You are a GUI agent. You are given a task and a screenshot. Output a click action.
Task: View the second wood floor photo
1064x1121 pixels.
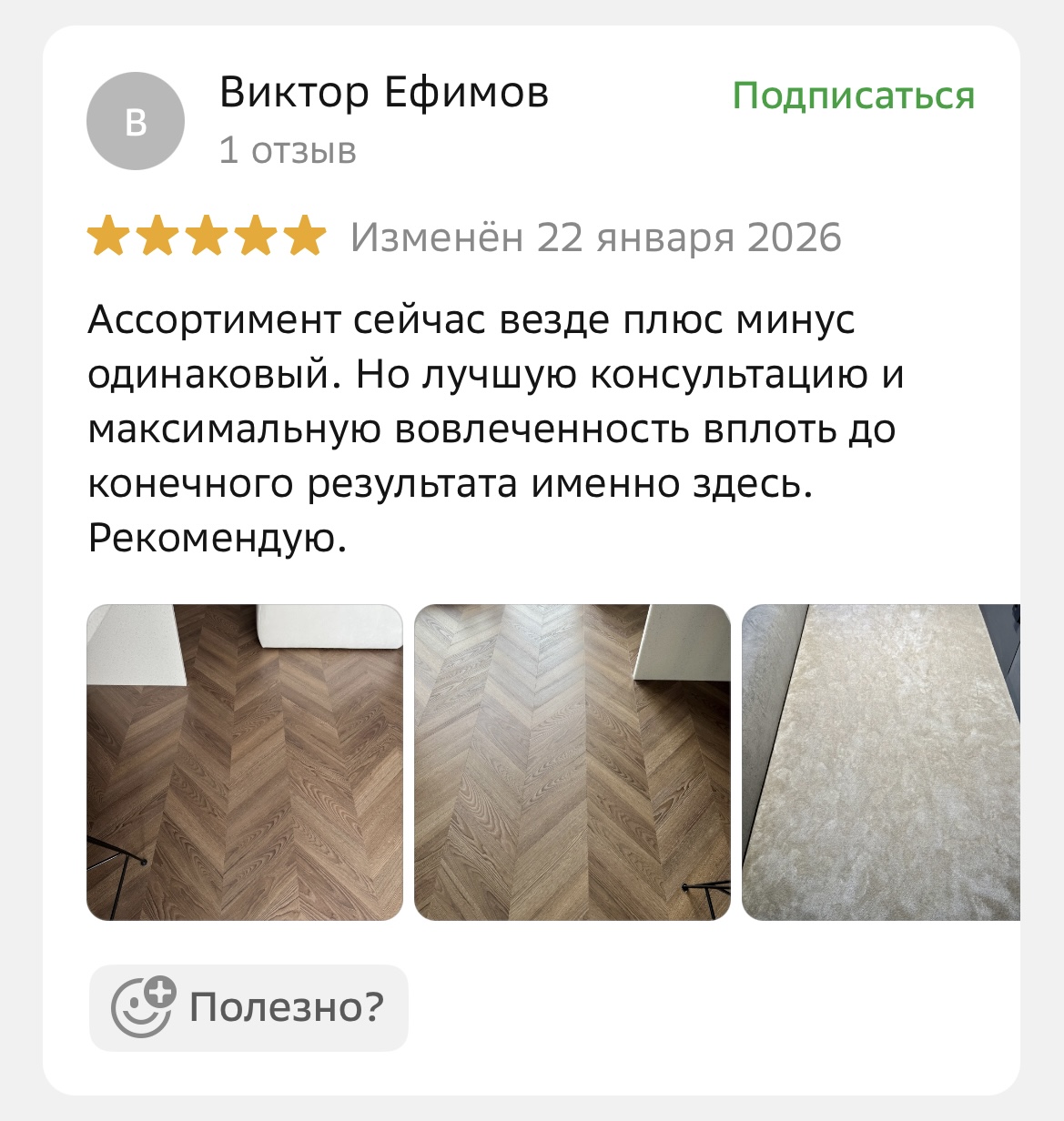(x=572, y=762)
